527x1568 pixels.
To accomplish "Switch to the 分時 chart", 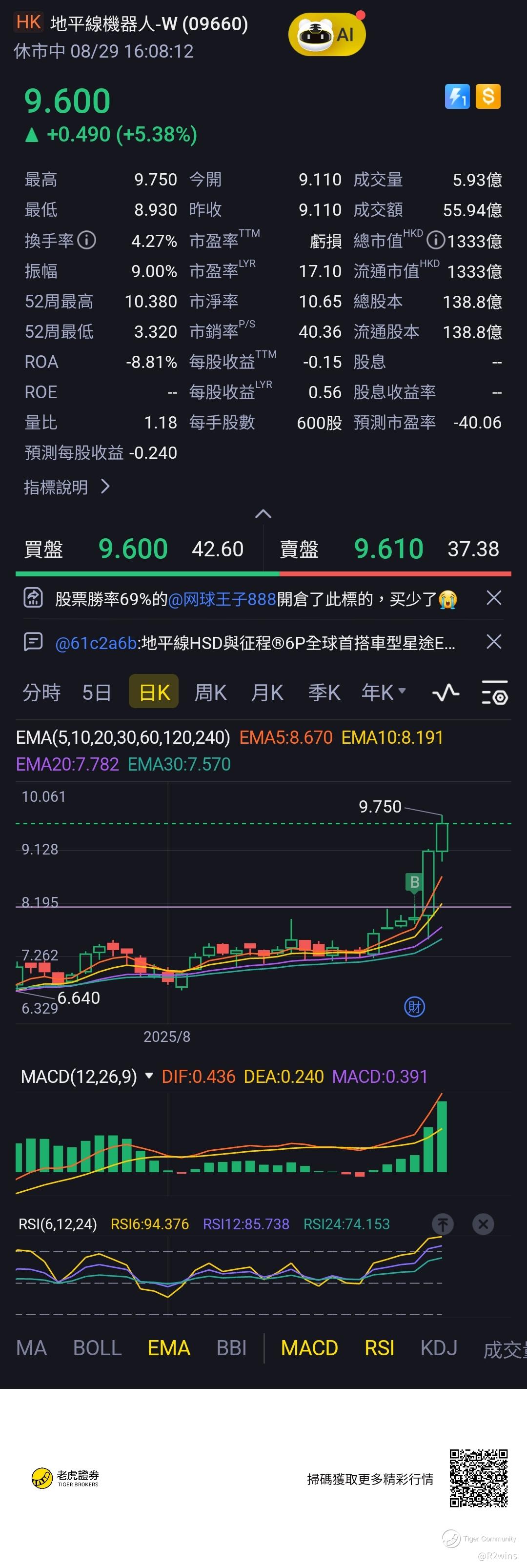I will tap(41, 692).
